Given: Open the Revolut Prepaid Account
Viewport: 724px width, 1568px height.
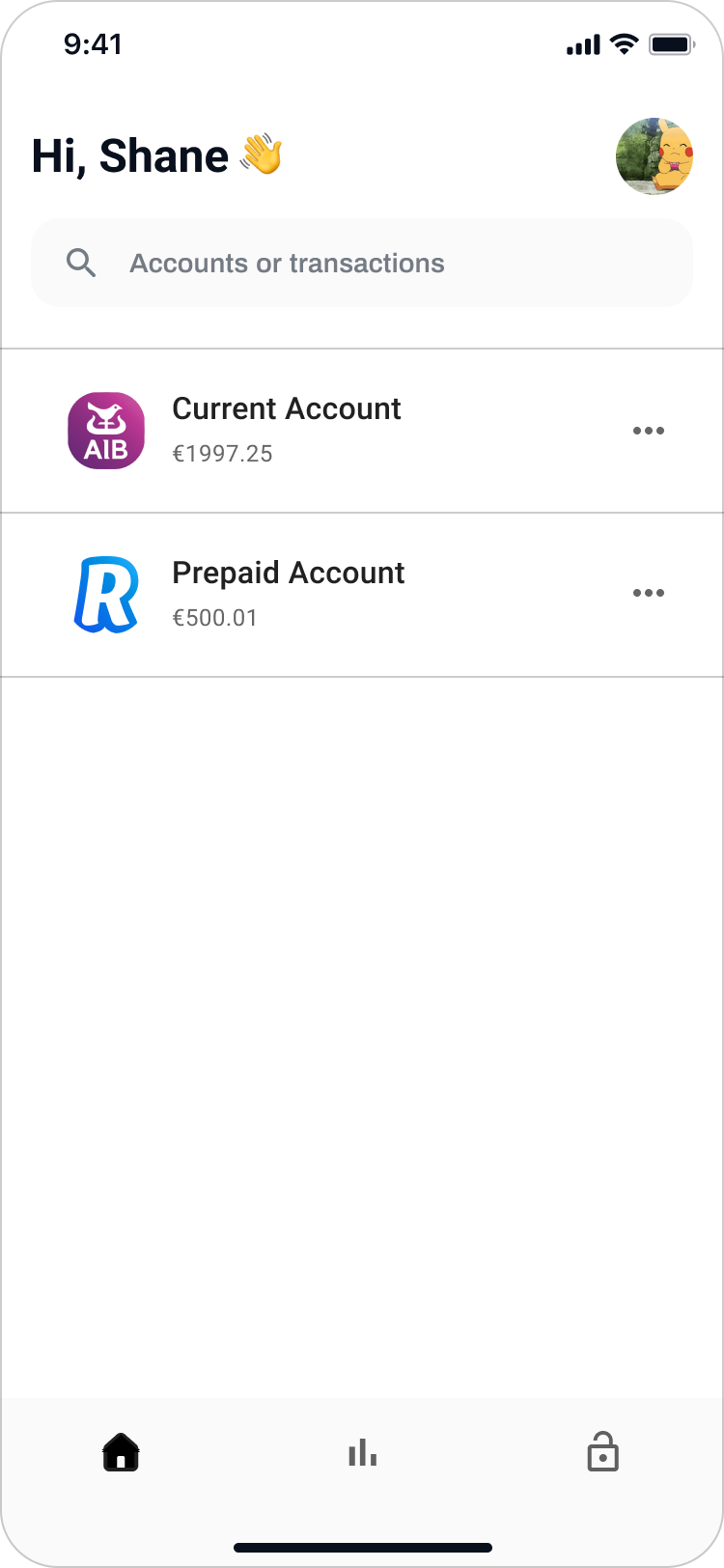Looking at the screenshot, I should click(x=288, y=594).
